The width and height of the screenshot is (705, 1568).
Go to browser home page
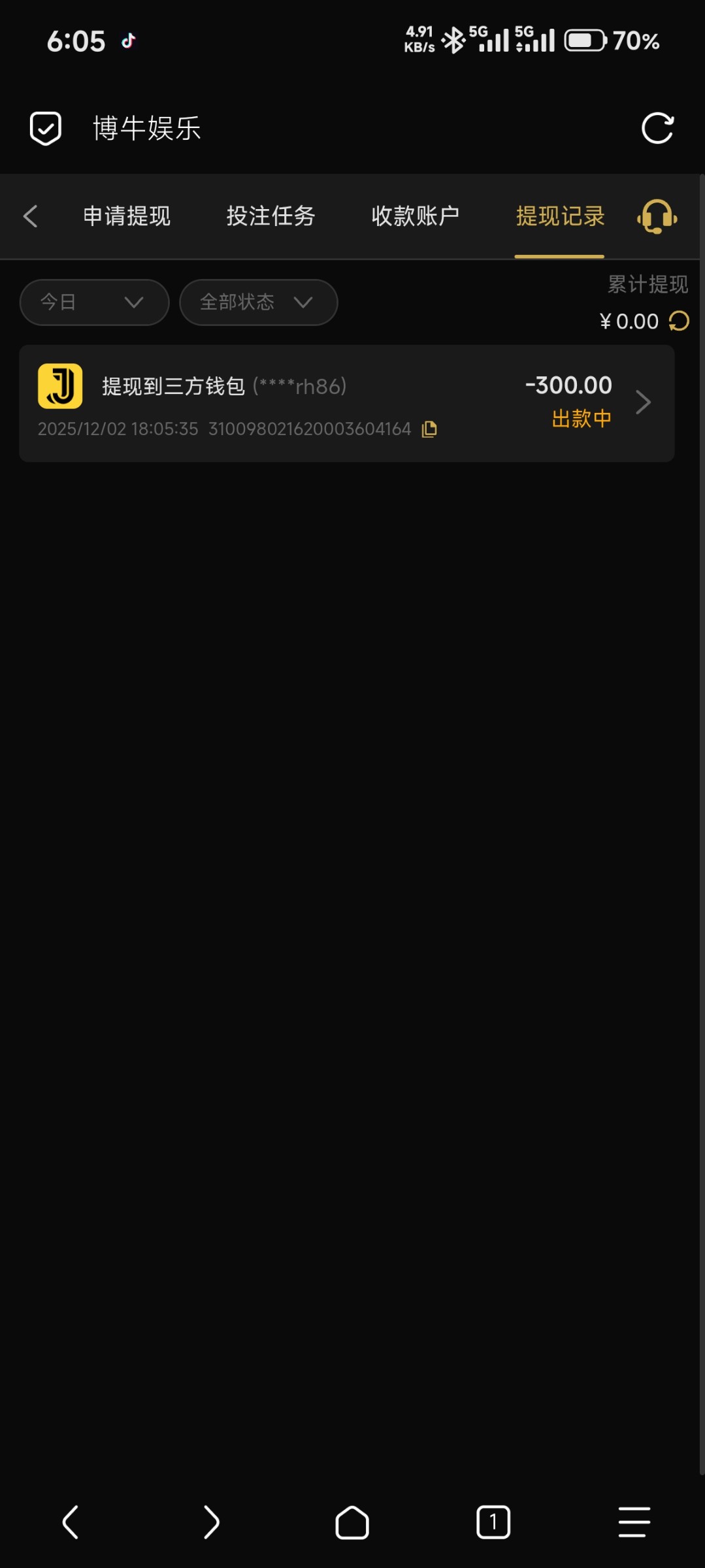(352, 1522)
